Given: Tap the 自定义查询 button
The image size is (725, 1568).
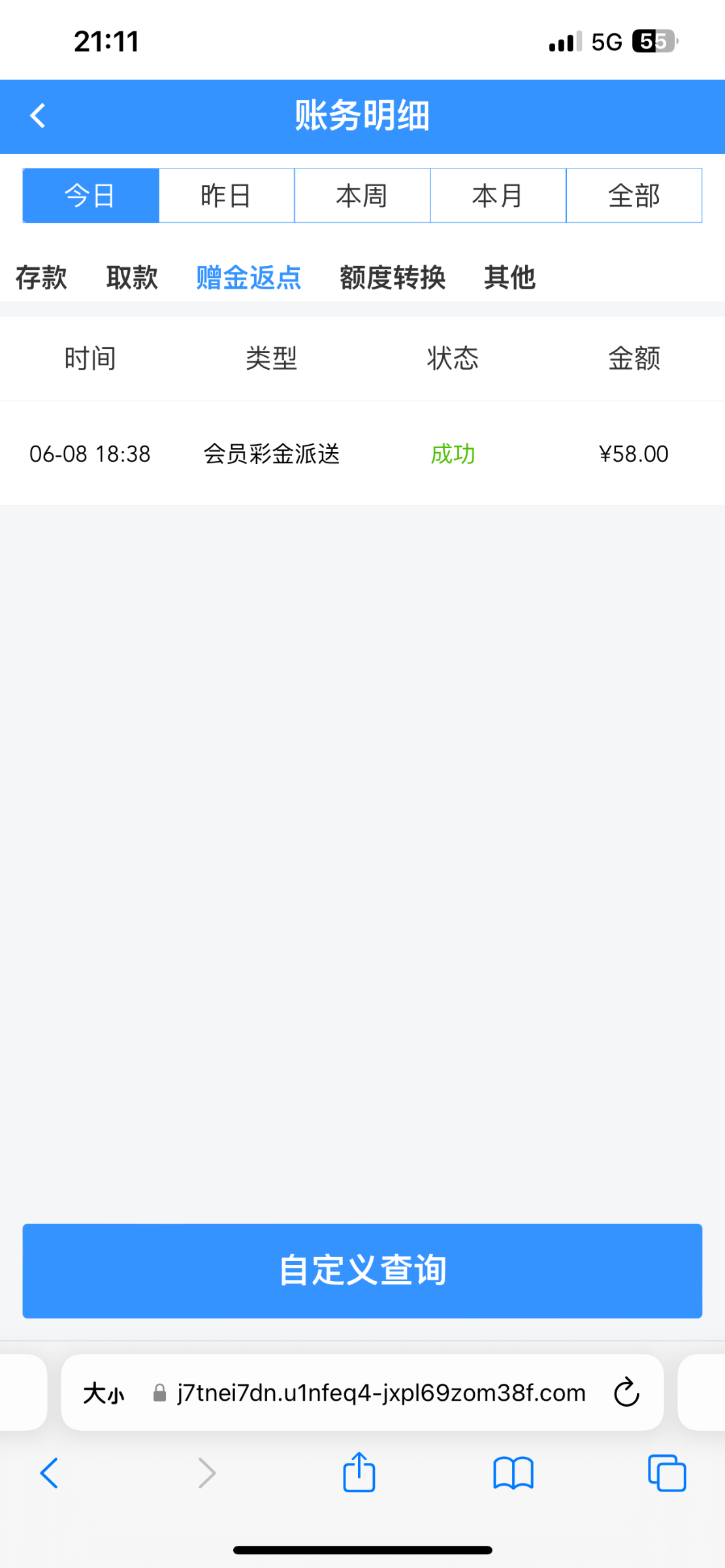Looking at the screenshot, I should point(362,1271).
